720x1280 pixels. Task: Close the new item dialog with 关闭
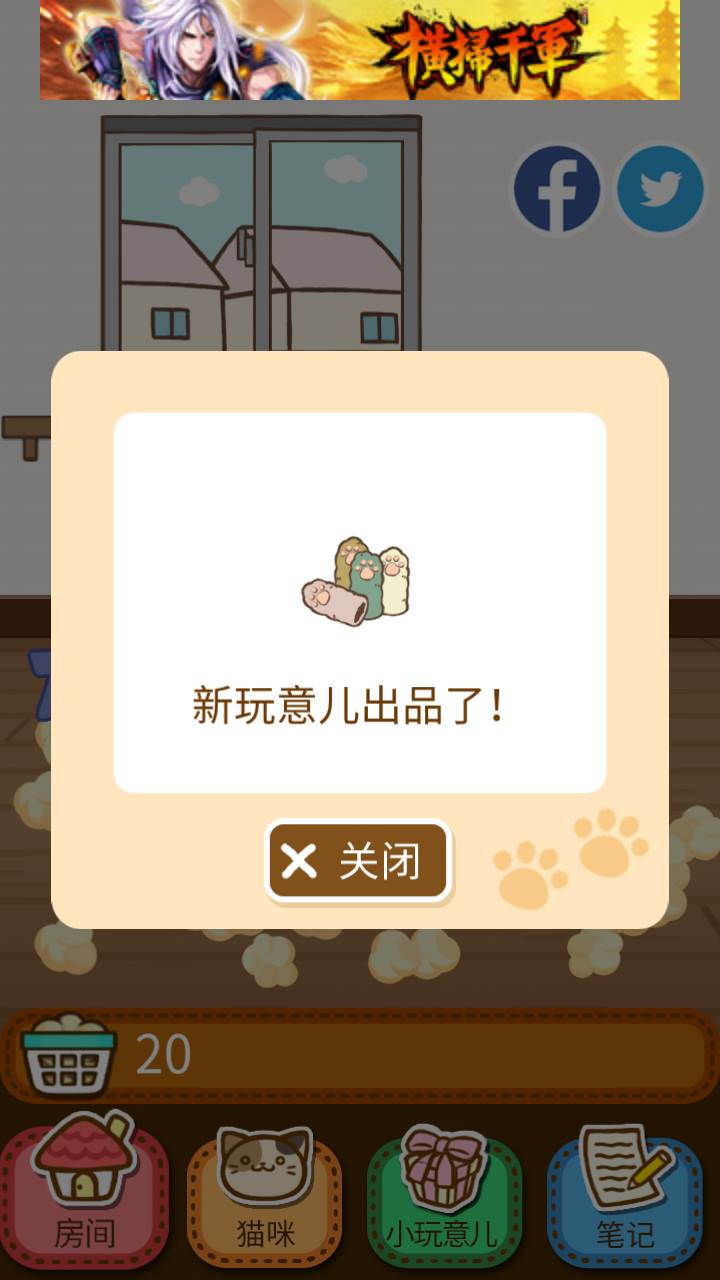tap(358, 861)
